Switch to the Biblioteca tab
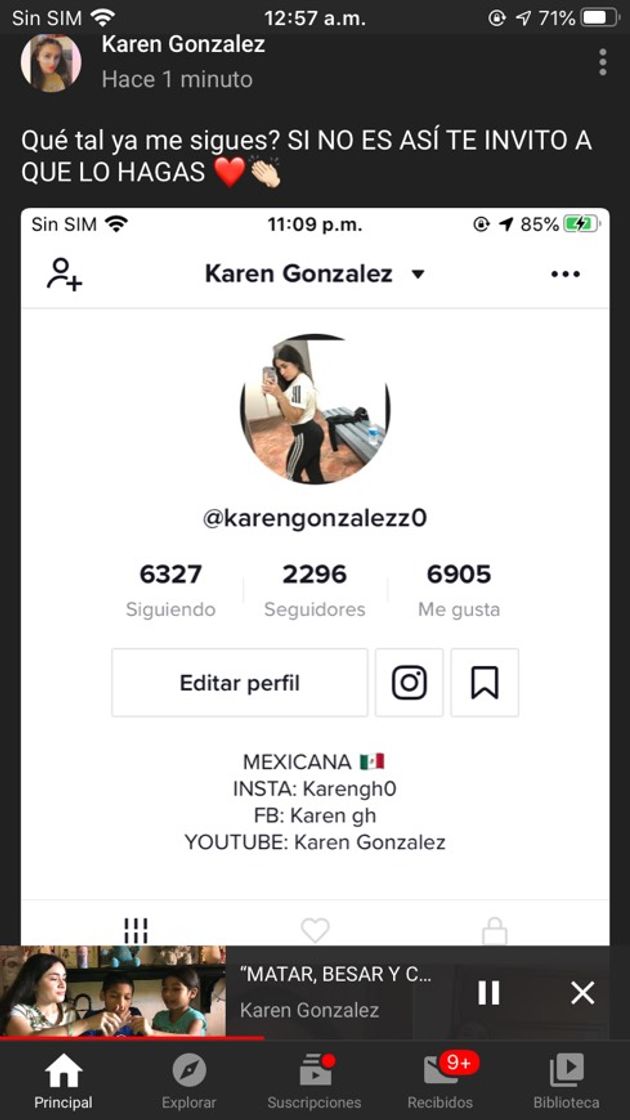Viewport: 630px width, 1120px height. tap(566, 1081)
